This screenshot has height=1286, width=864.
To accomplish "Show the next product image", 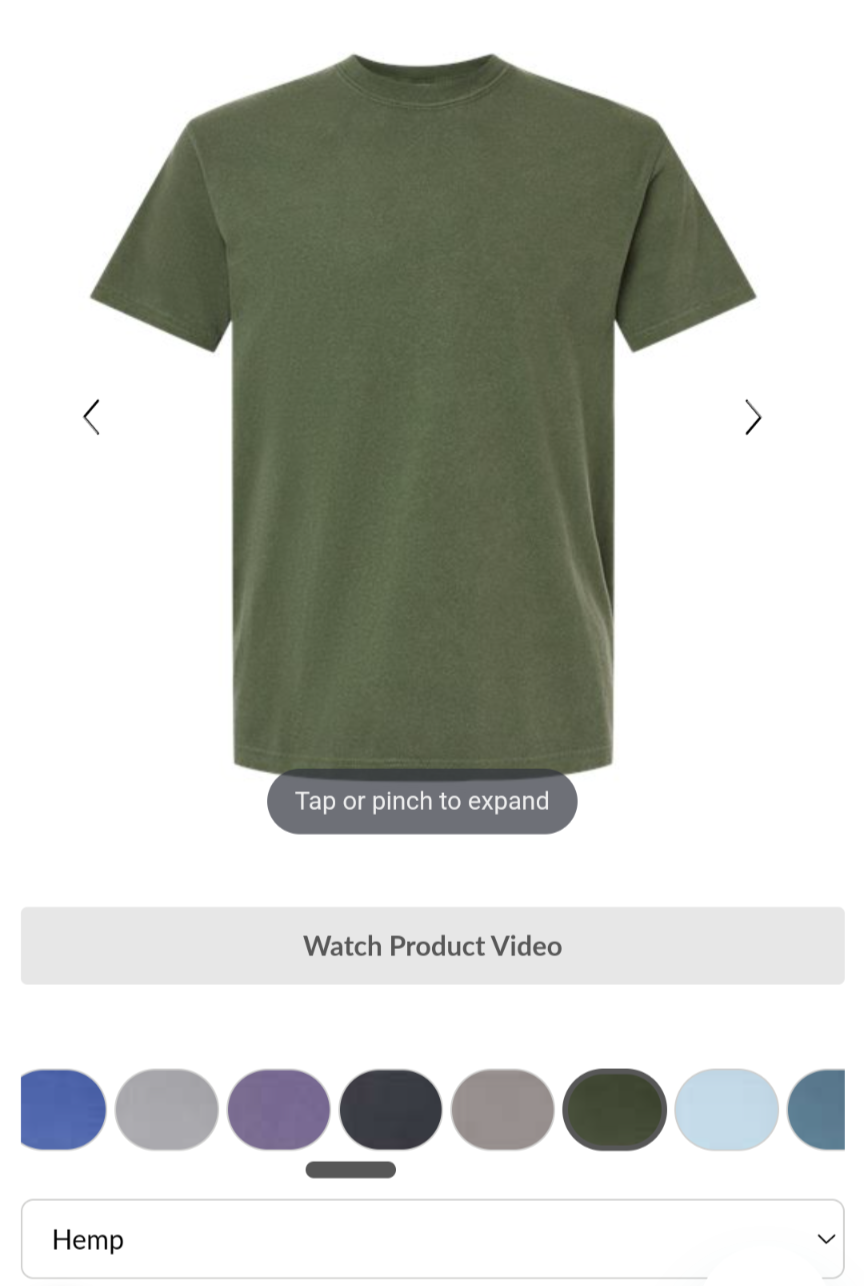I will 753,417.
